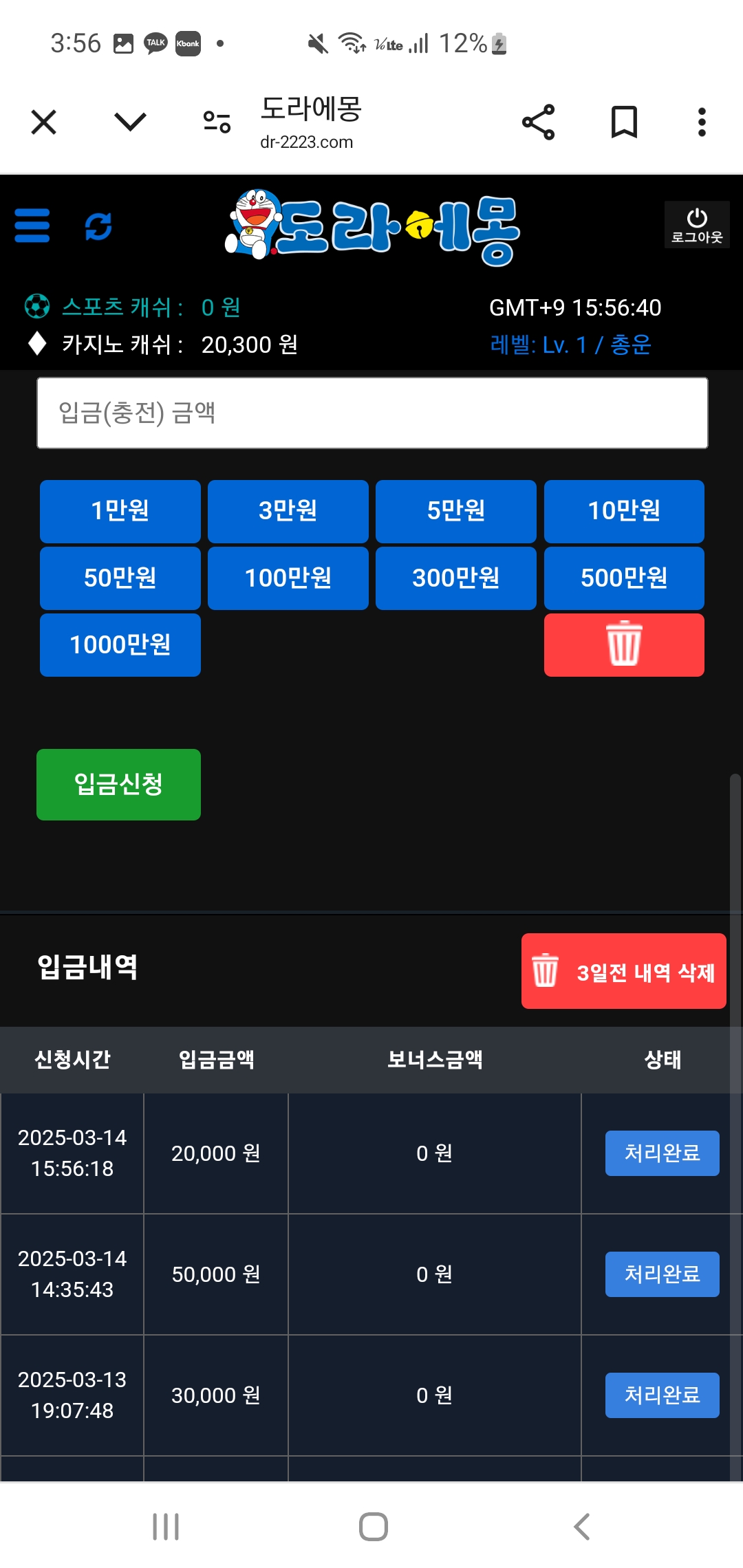The image size is (743, 1568).
Task: Select 500만원 as deposit amount
Action: pyautogui.click(x=624, y=578)
